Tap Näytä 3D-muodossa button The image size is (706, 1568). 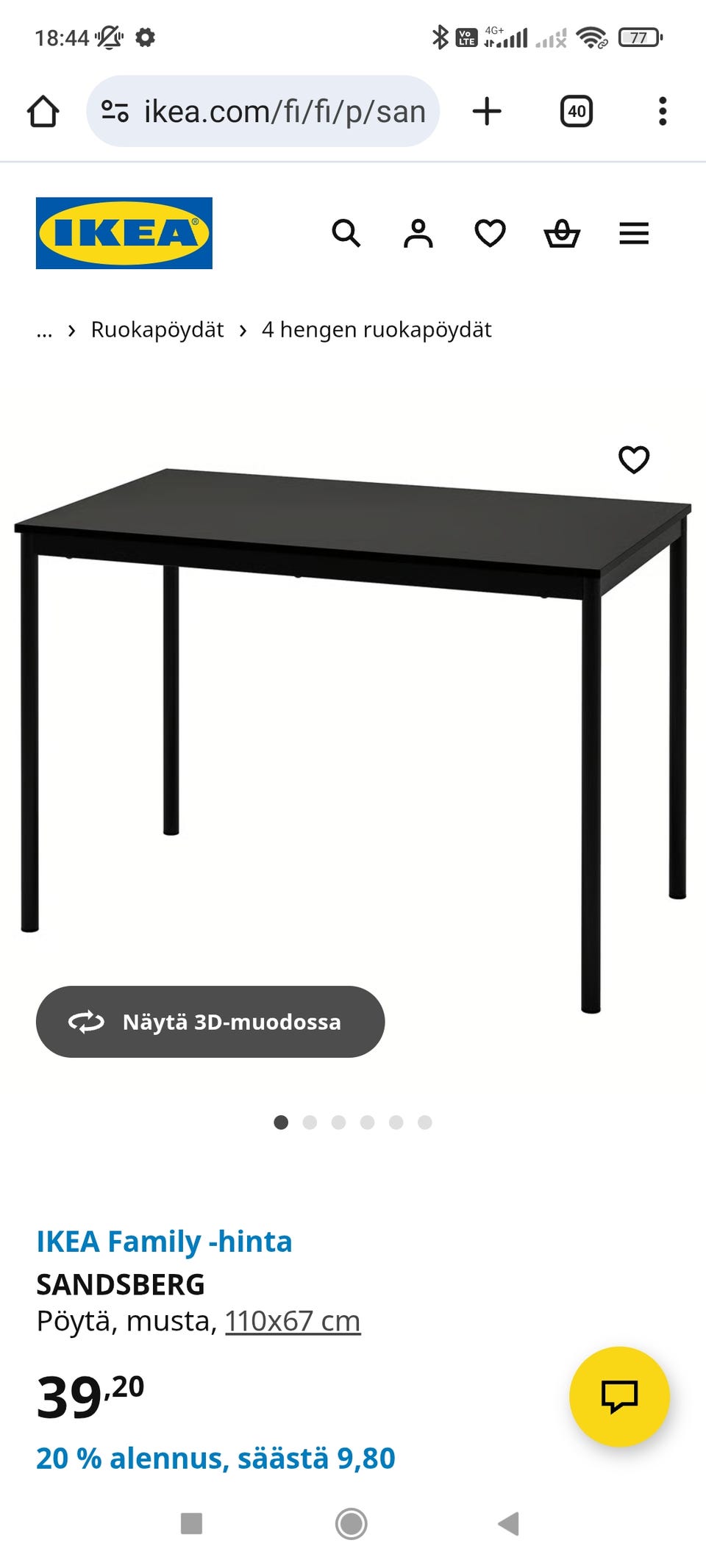coord(210,1022)
